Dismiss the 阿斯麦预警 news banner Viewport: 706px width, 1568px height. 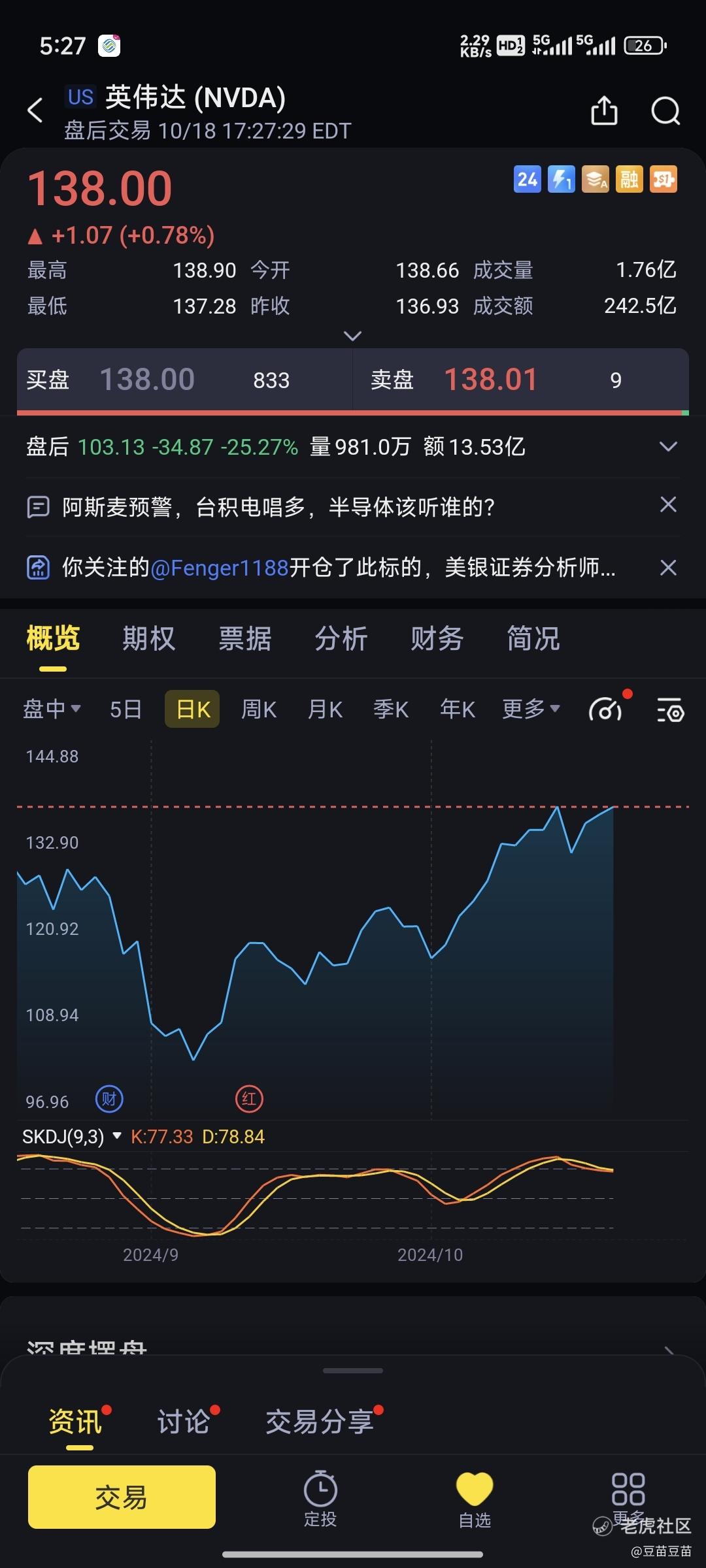[668, 504]
